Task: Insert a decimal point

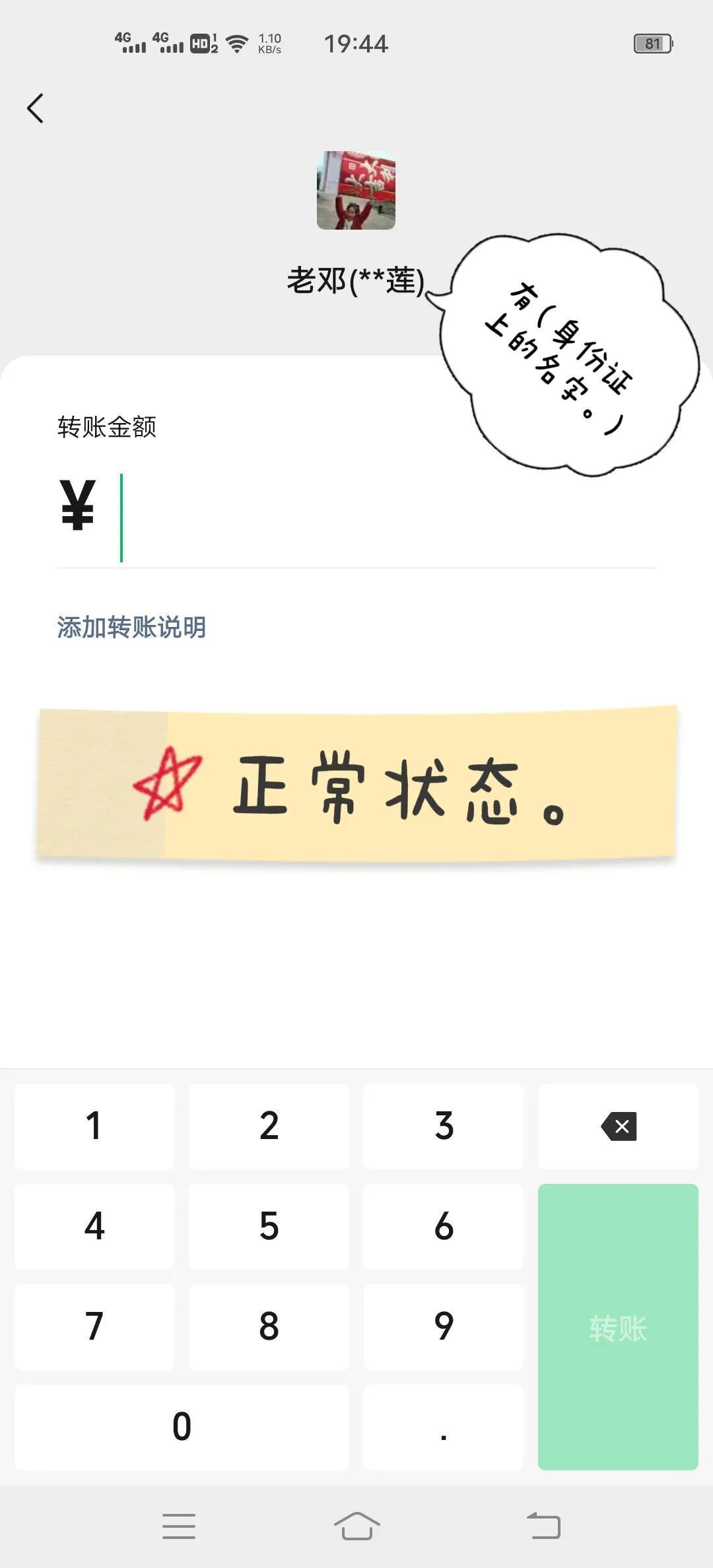Action: pyautogui.click(x=444, y=1427)
